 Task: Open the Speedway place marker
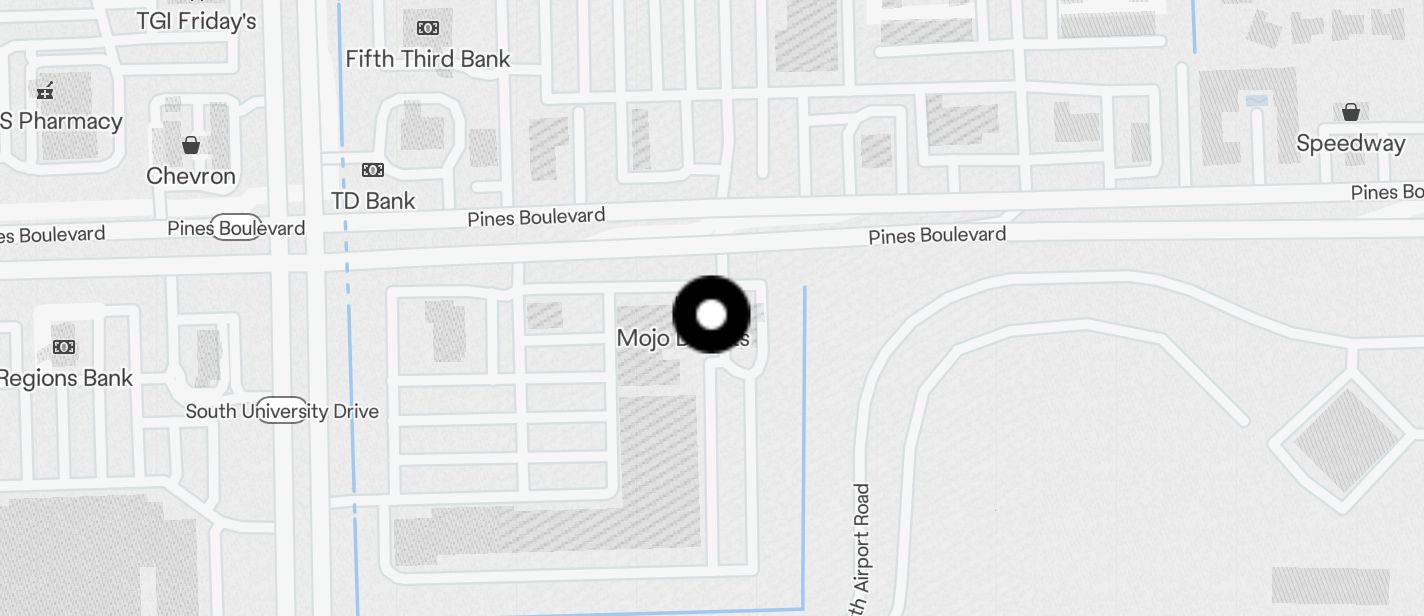(1351, 112)
